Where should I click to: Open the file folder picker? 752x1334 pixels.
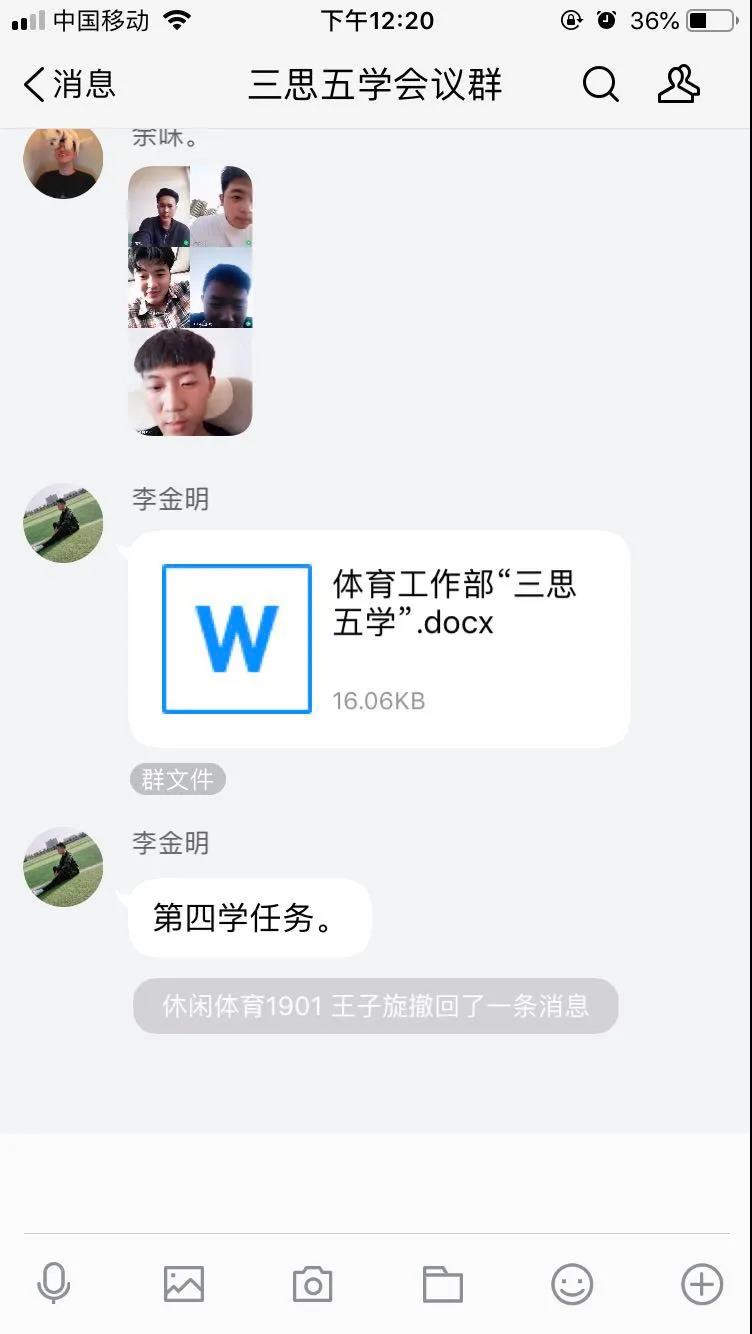click(x=442, y=1284)
